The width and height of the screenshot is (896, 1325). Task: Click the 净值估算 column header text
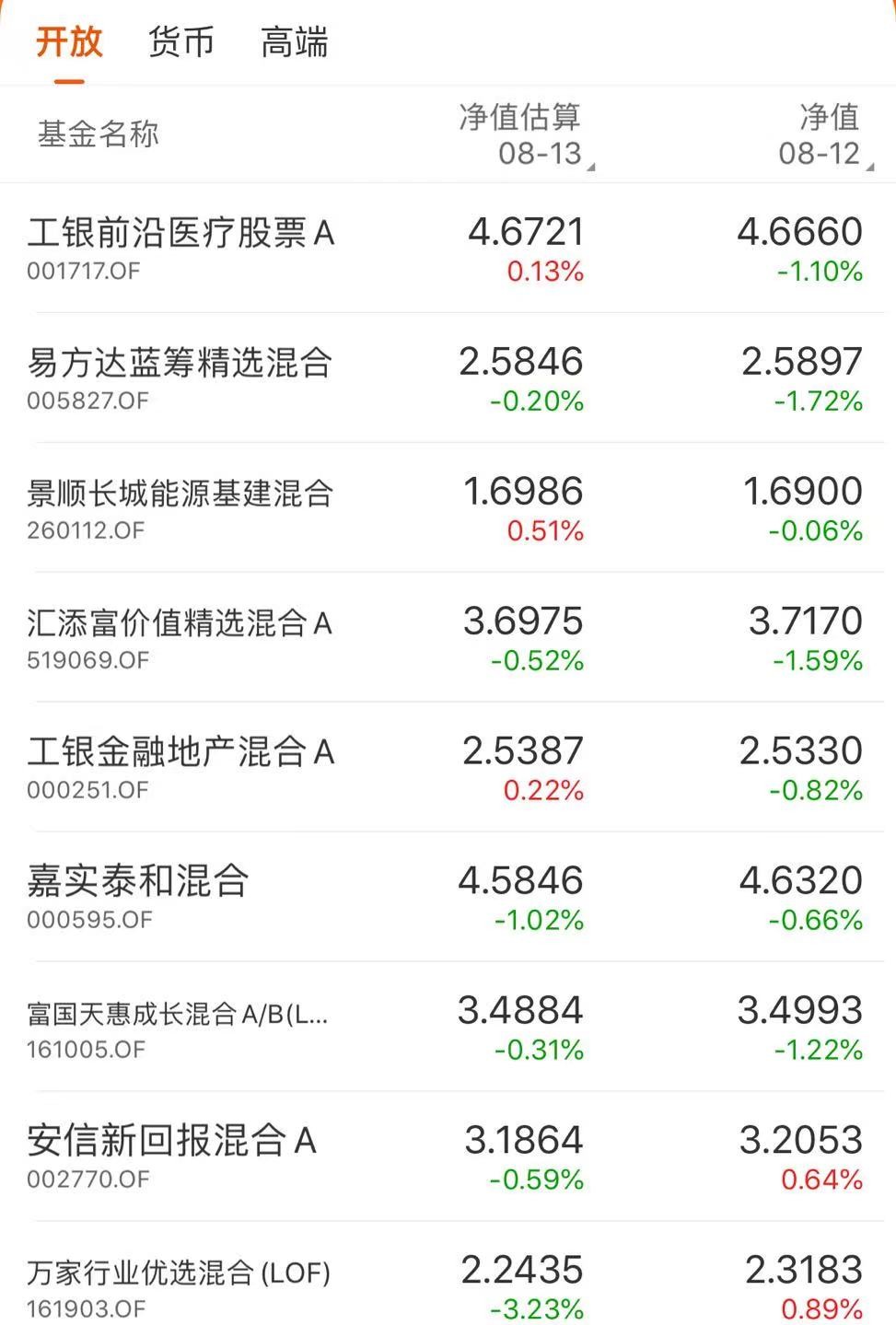pyautogui.click(x=520, y=118)
